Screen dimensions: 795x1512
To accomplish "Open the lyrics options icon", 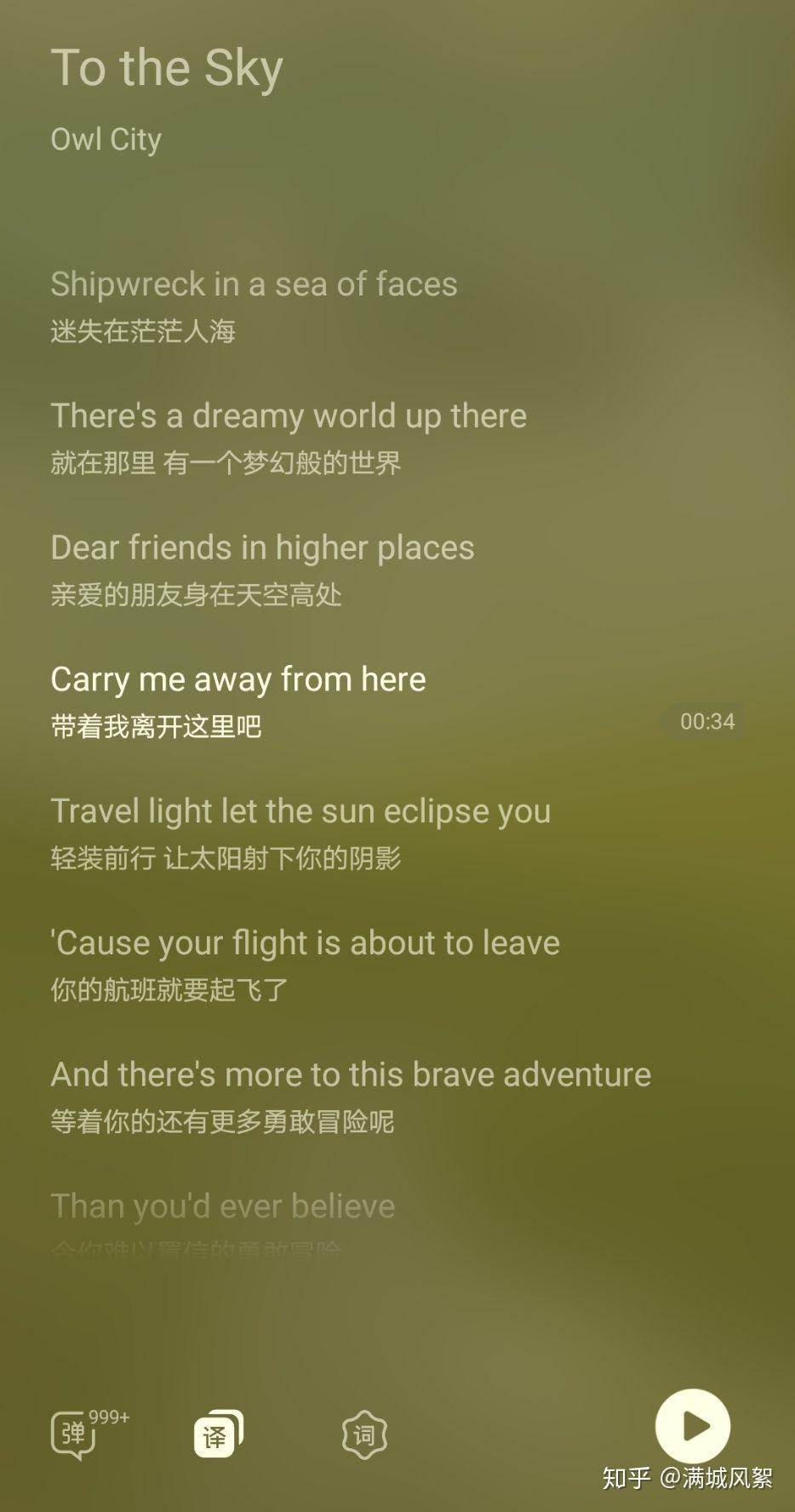I will coord(364,1435).
